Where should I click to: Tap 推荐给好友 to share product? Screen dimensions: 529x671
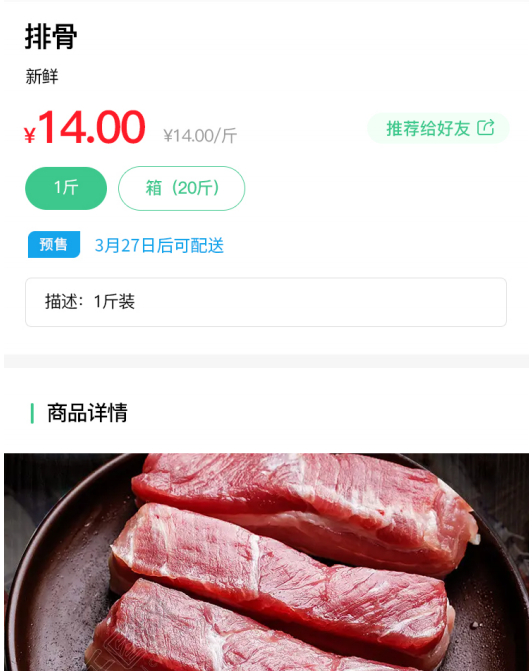coord(439,128)
